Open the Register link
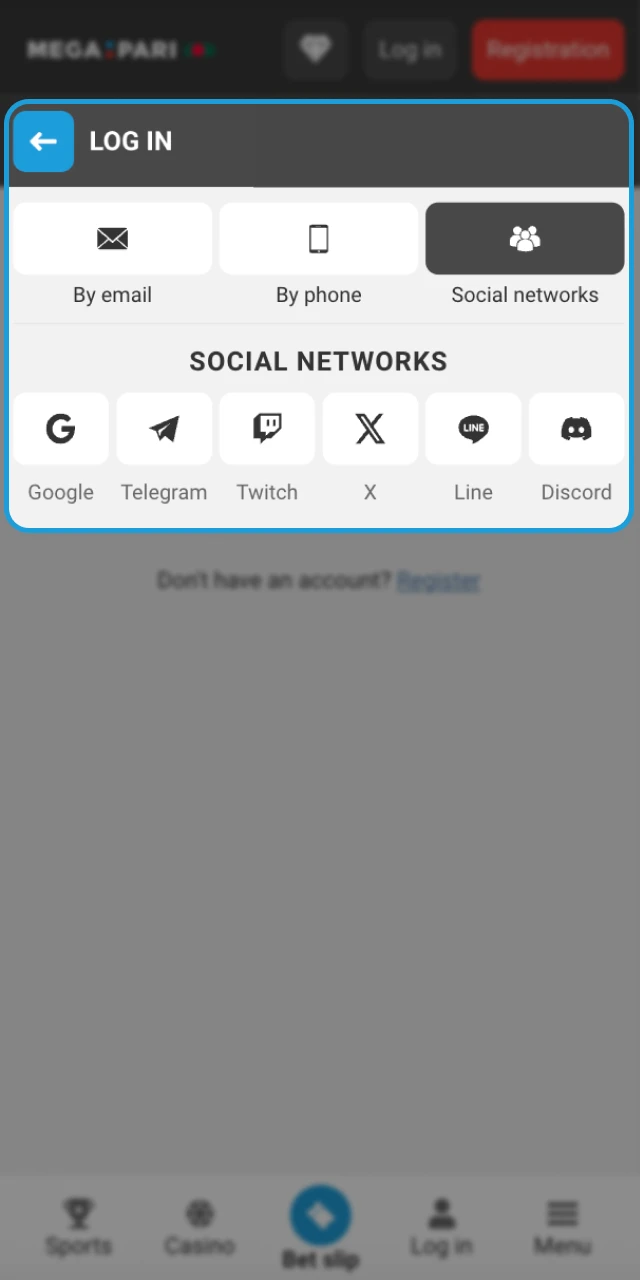Screen dimensions: 640x1280 pyautogui.click(x=438, y=581)
